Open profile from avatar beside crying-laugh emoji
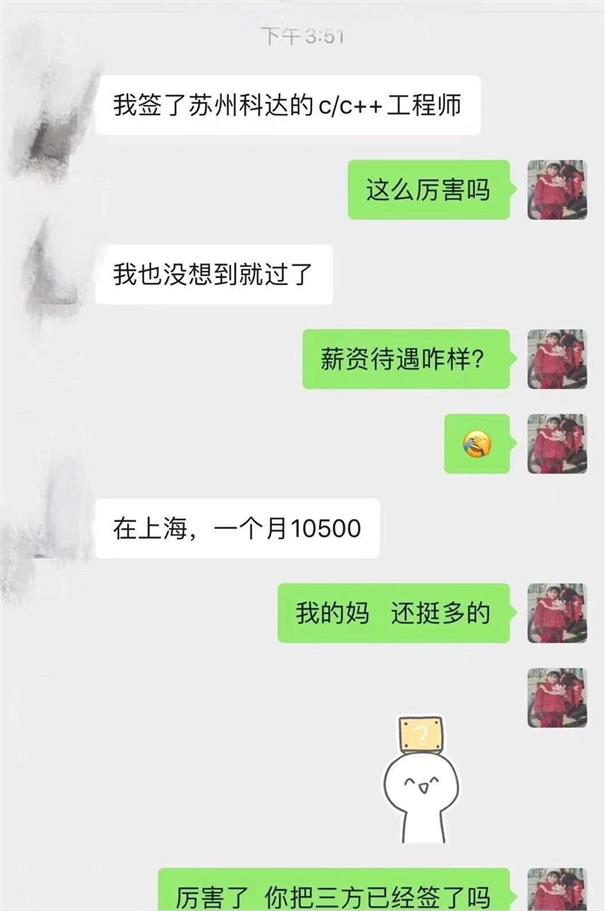605x911 pixels. click(556, 443)
